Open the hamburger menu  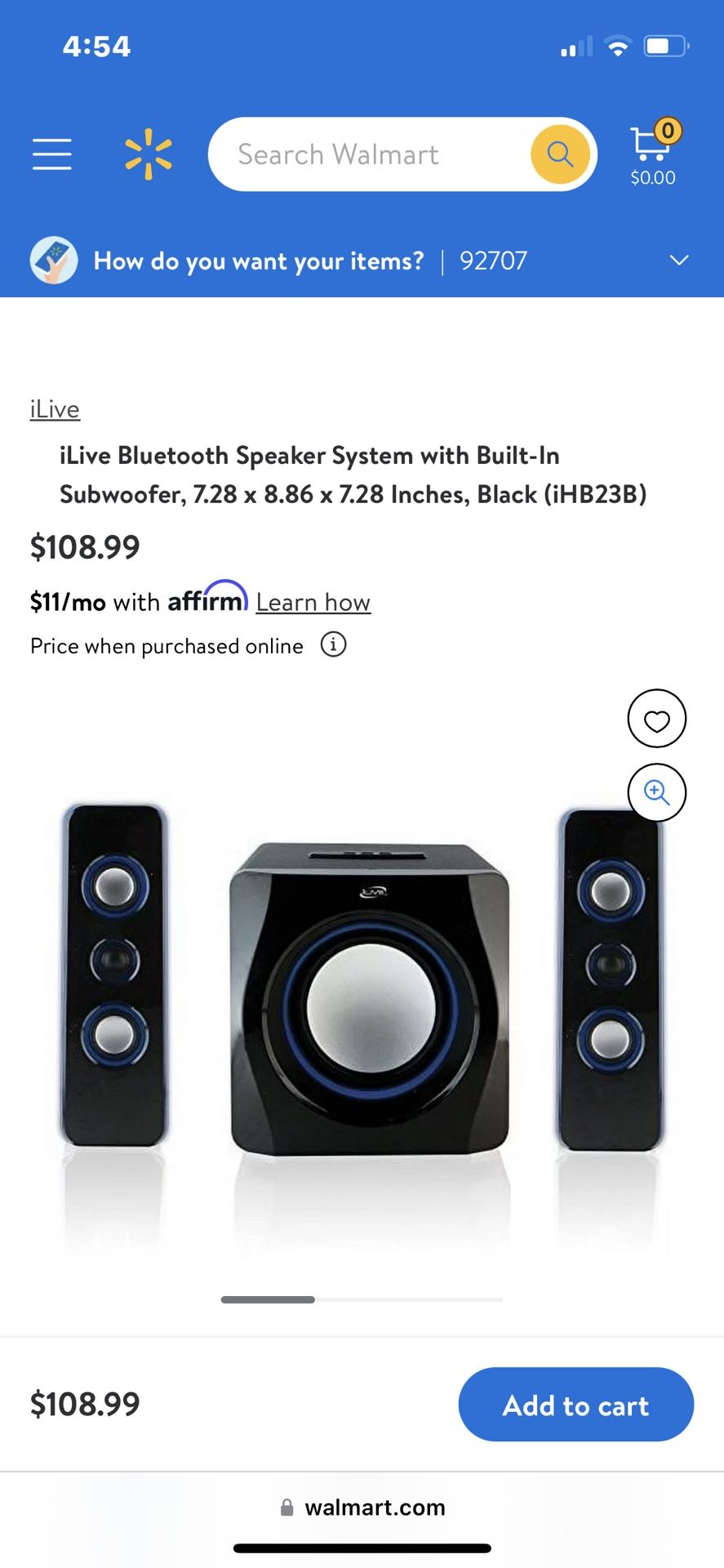(51, 154)
